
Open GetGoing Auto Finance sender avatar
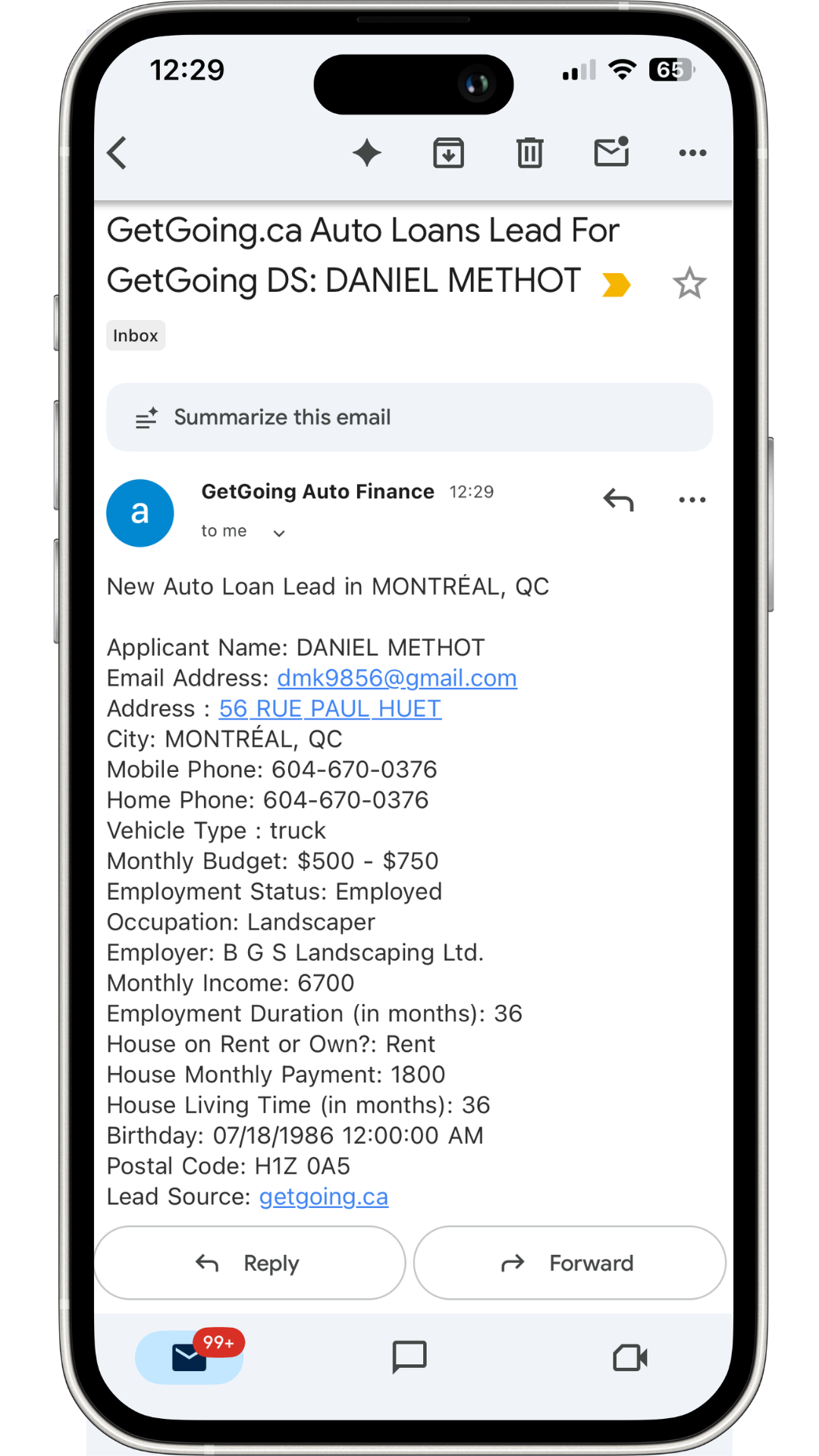tap(140, 513)
